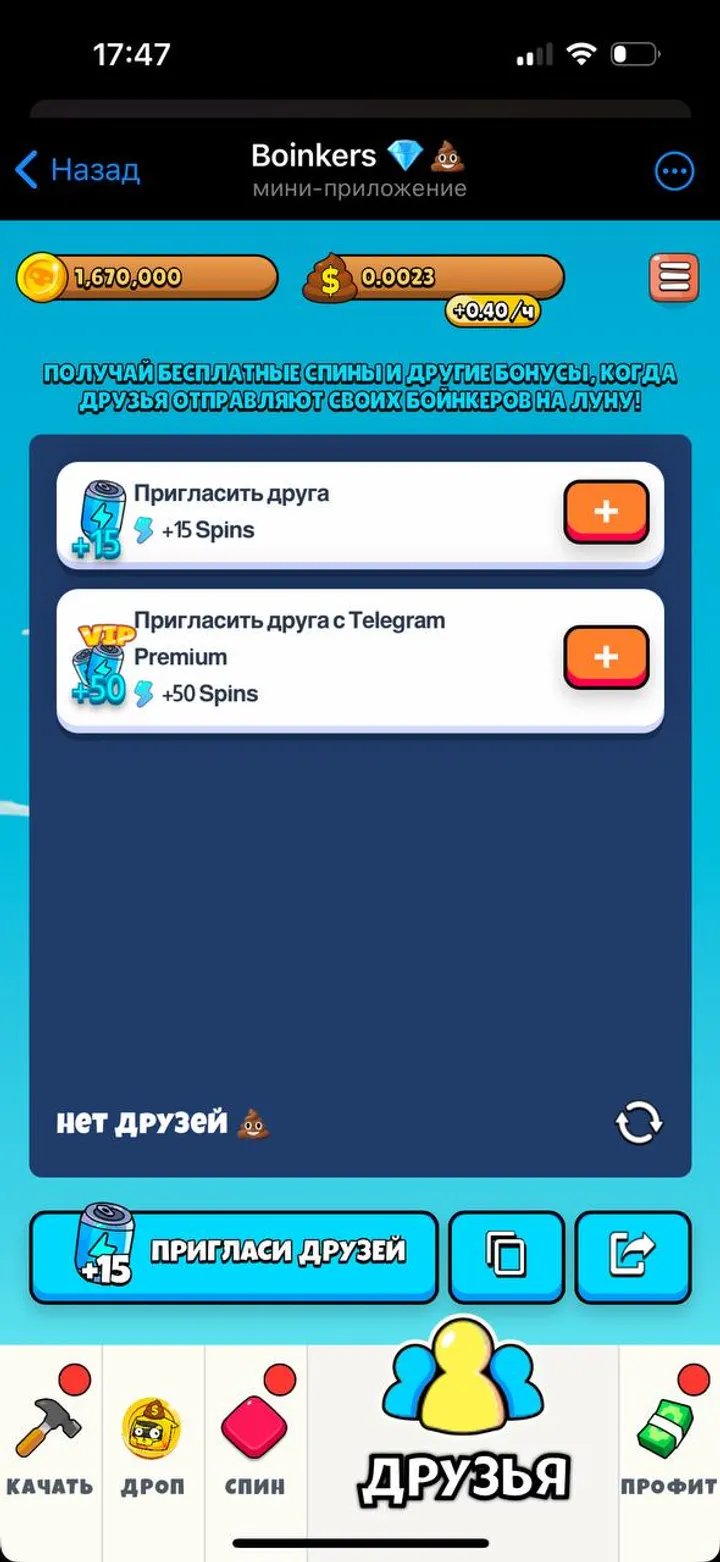This screenshot has height=1562, width=720.
Task: Tap the poop dollar currency icon
Action: (x=332, y=276)
